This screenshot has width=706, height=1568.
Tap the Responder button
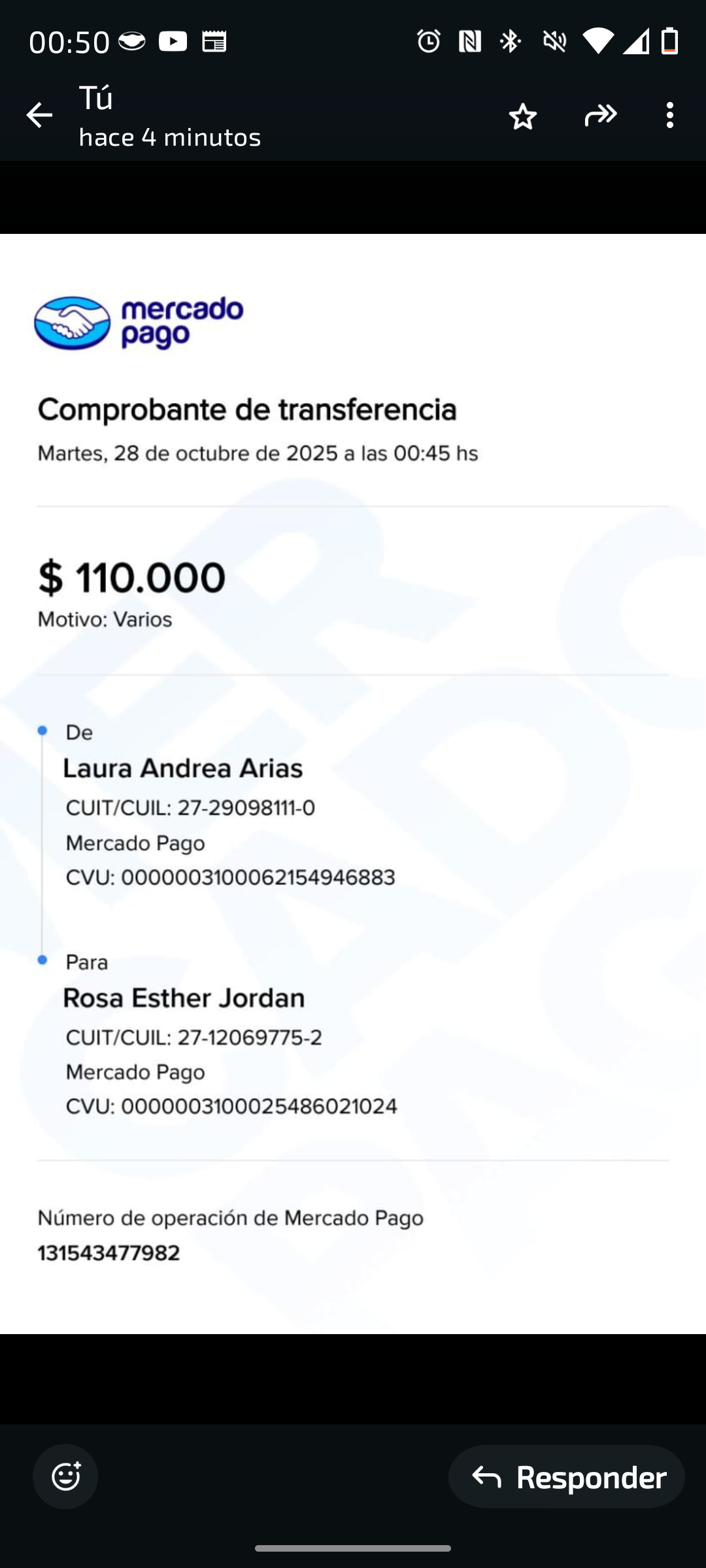pyautogui.click(x=567, y=1477)
